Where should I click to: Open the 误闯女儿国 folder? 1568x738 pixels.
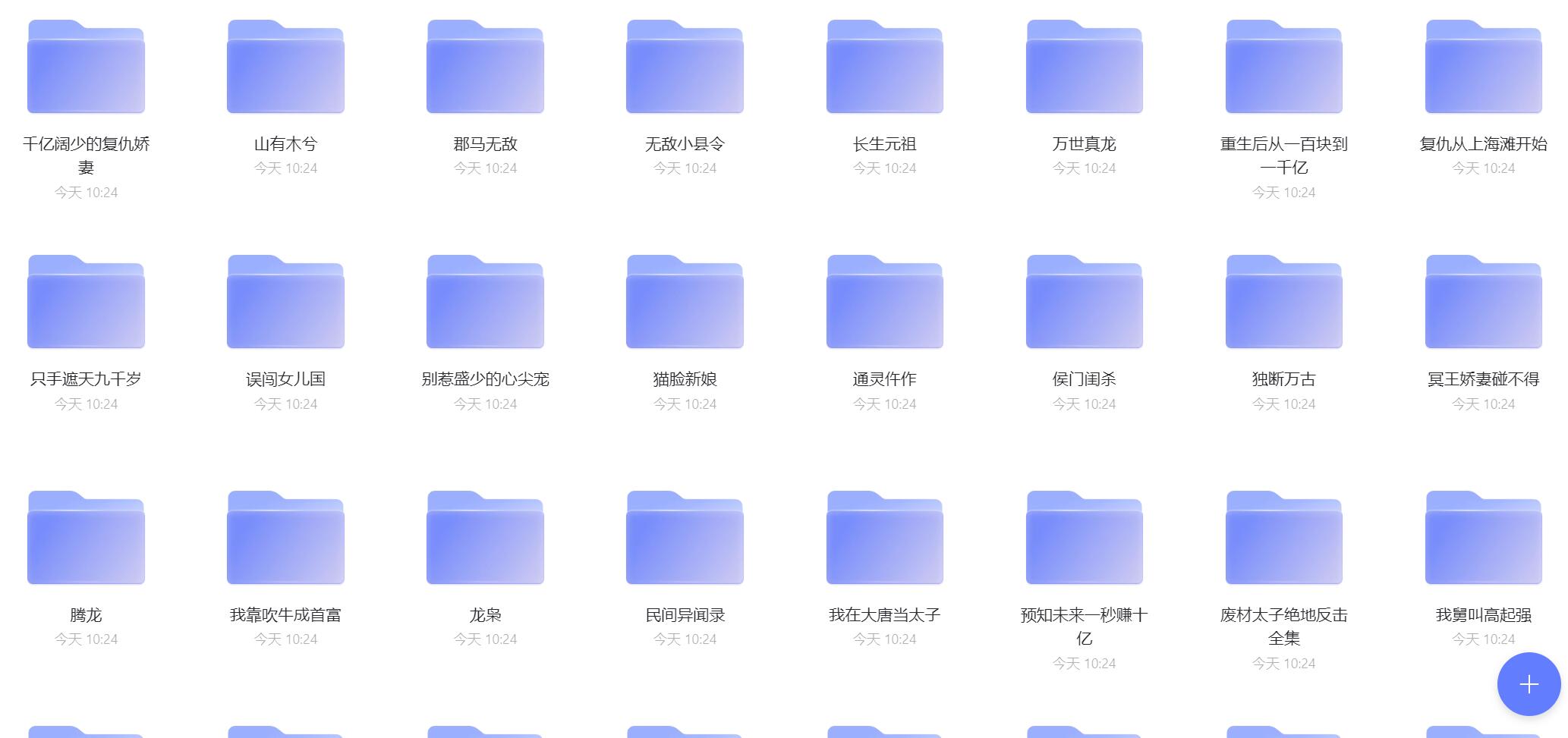click(285, 303)
